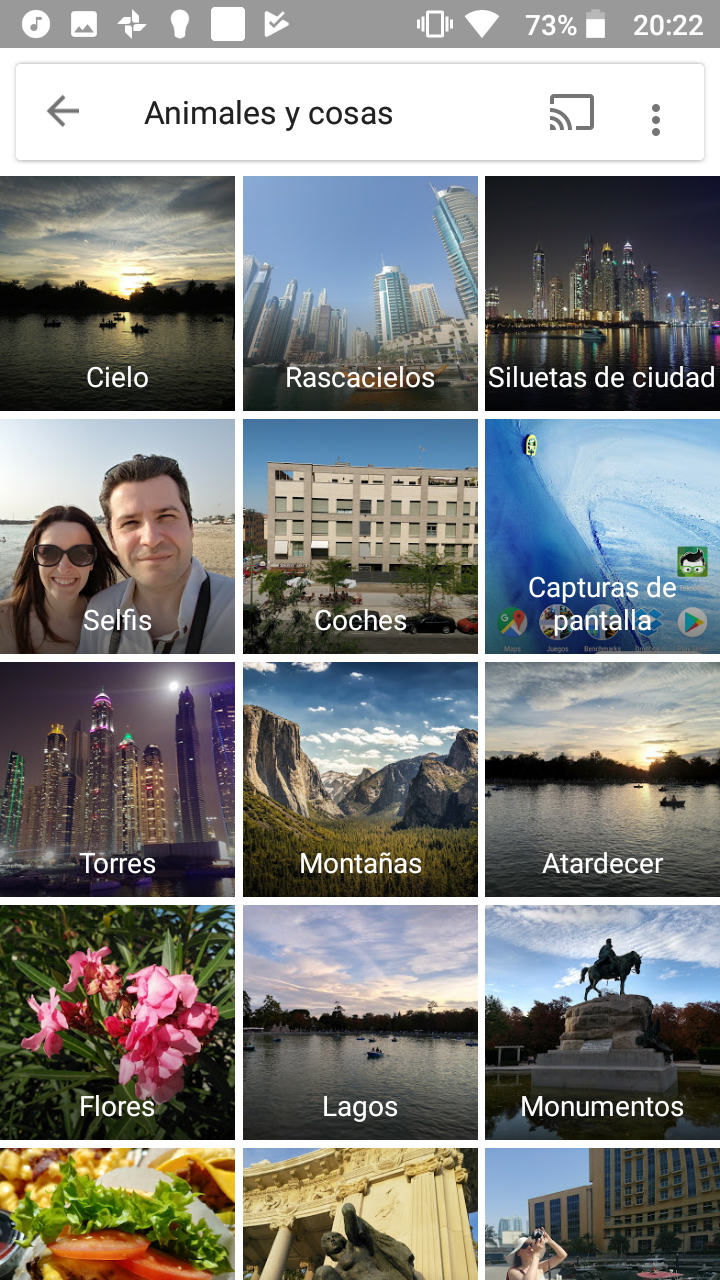Open the Monumentos album
Screen dimensions: 720x1280
coord(602,1023)
